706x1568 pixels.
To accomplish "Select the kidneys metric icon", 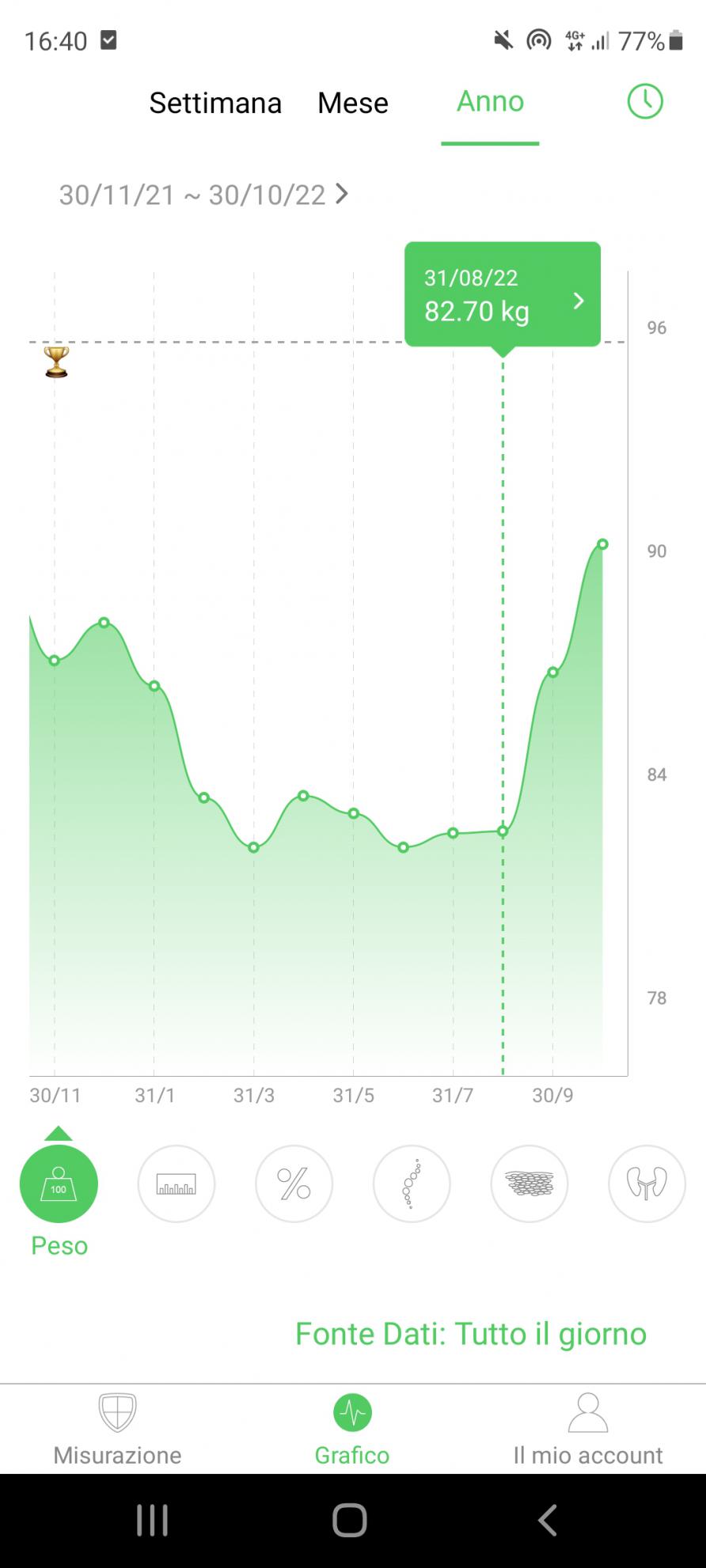I will [647, 1184].
